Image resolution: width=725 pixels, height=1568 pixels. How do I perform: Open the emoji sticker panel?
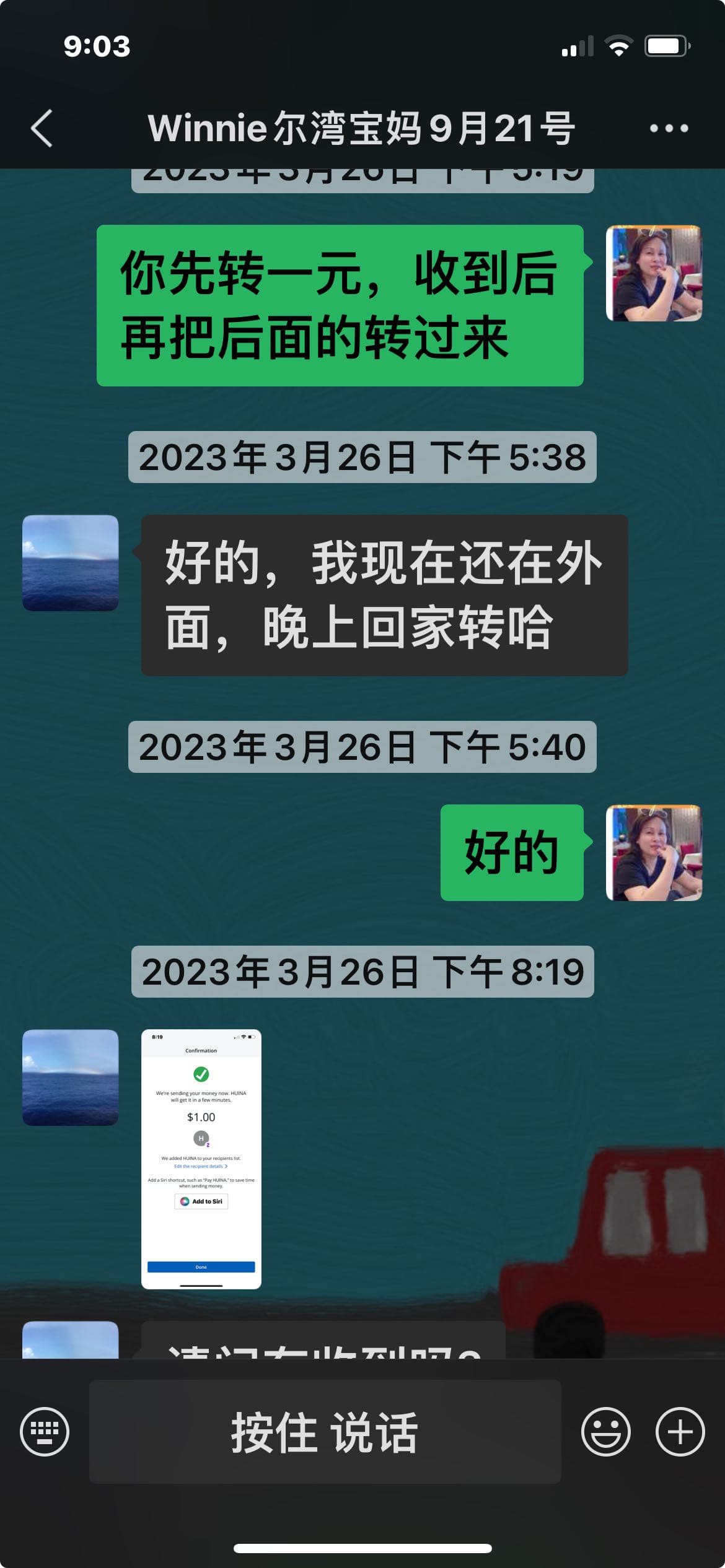click(x=605, y=1431)
